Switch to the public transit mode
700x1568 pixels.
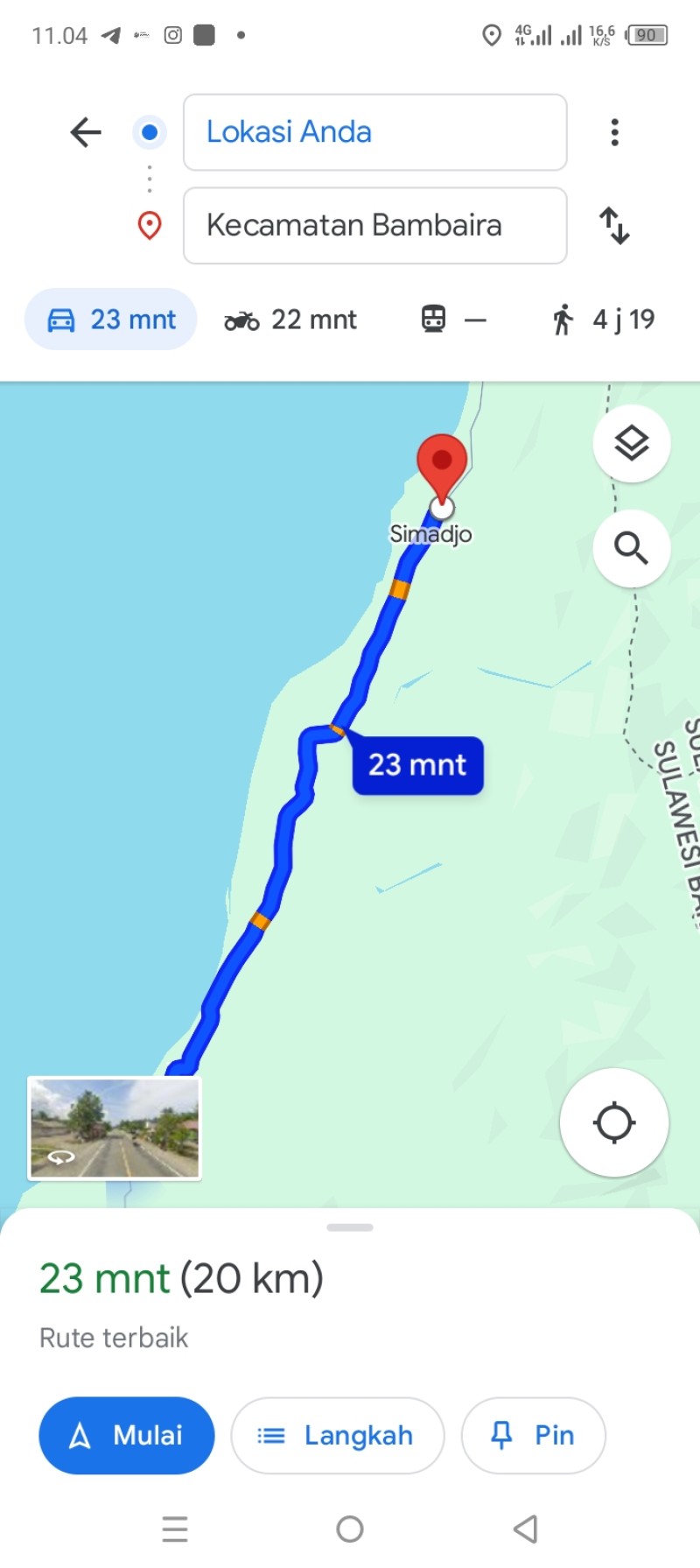coord(453,320)
